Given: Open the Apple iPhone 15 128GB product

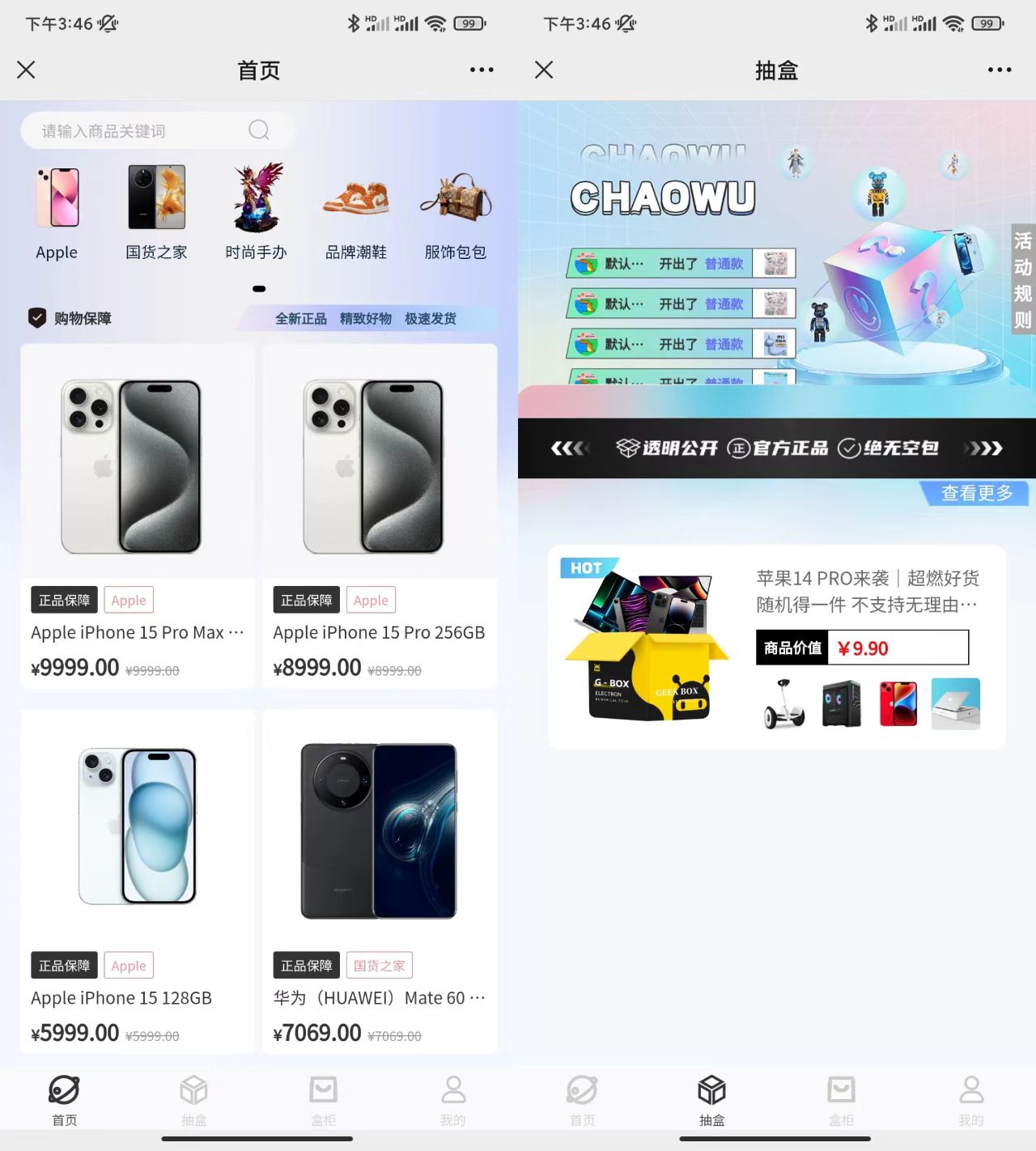Looking at the screenshot, I should point(138,881).
